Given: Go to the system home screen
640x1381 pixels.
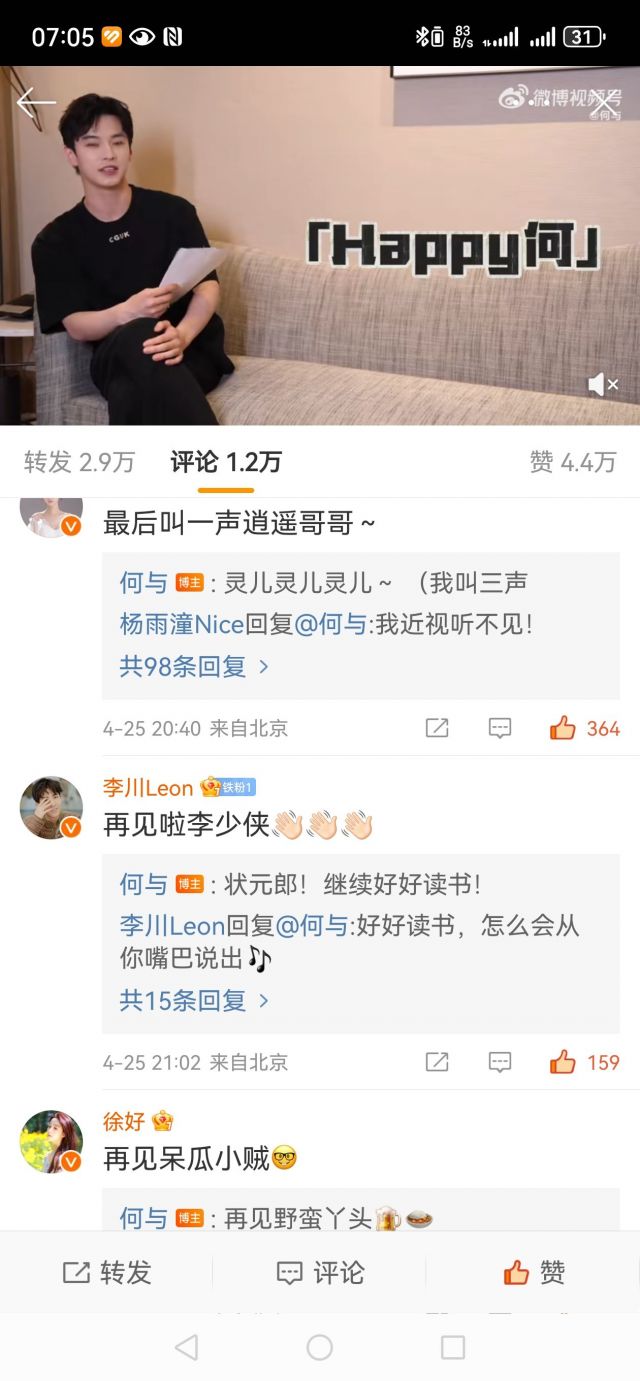Looking at the screenshot, I should point(320,1347).
